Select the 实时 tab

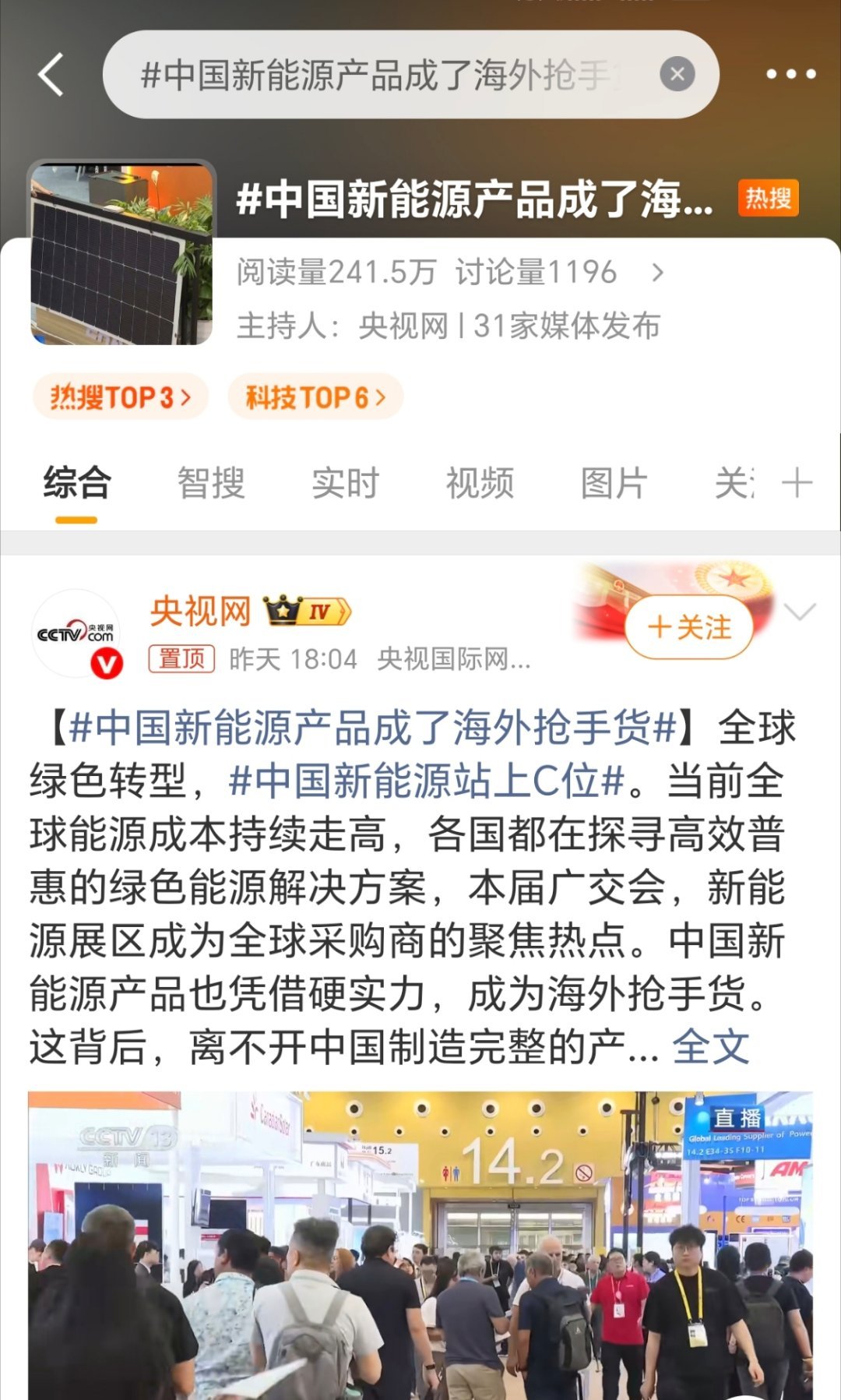coord(345,483)
